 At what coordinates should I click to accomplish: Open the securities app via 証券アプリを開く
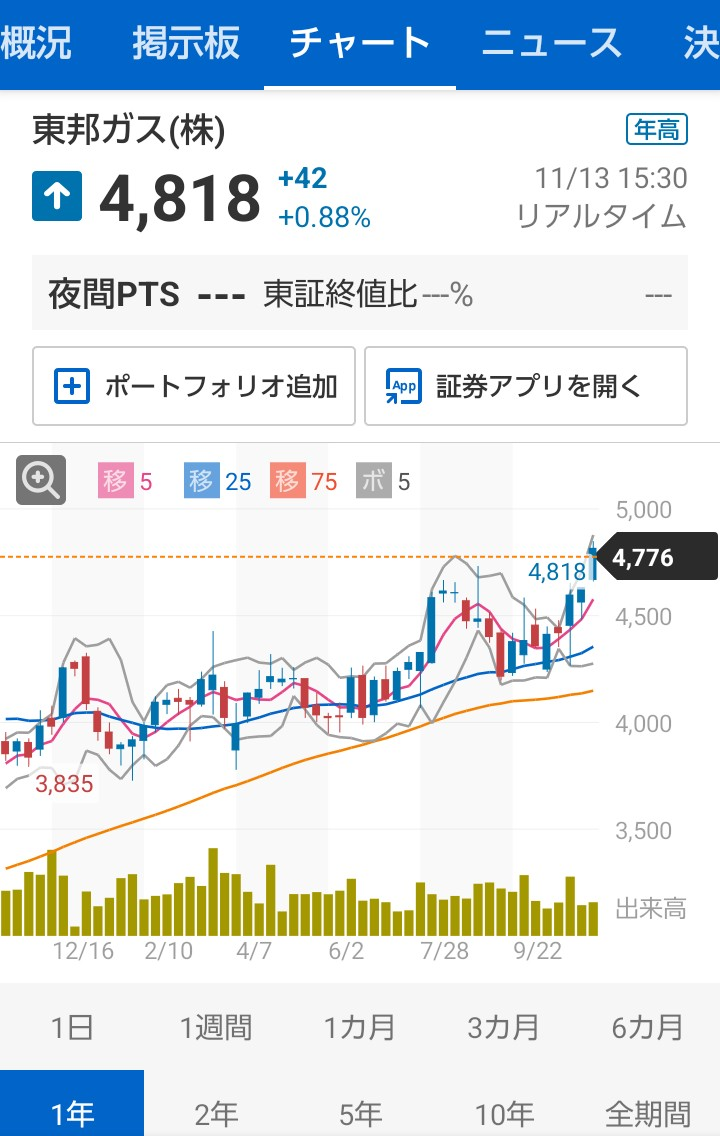tap(526, 386)
